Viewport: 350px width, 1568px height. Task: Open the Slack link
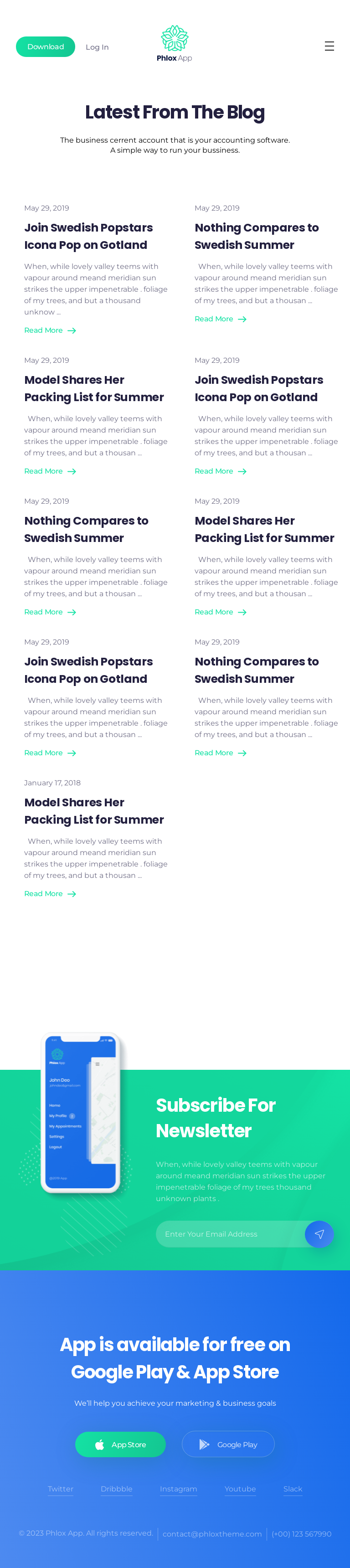293,1489
